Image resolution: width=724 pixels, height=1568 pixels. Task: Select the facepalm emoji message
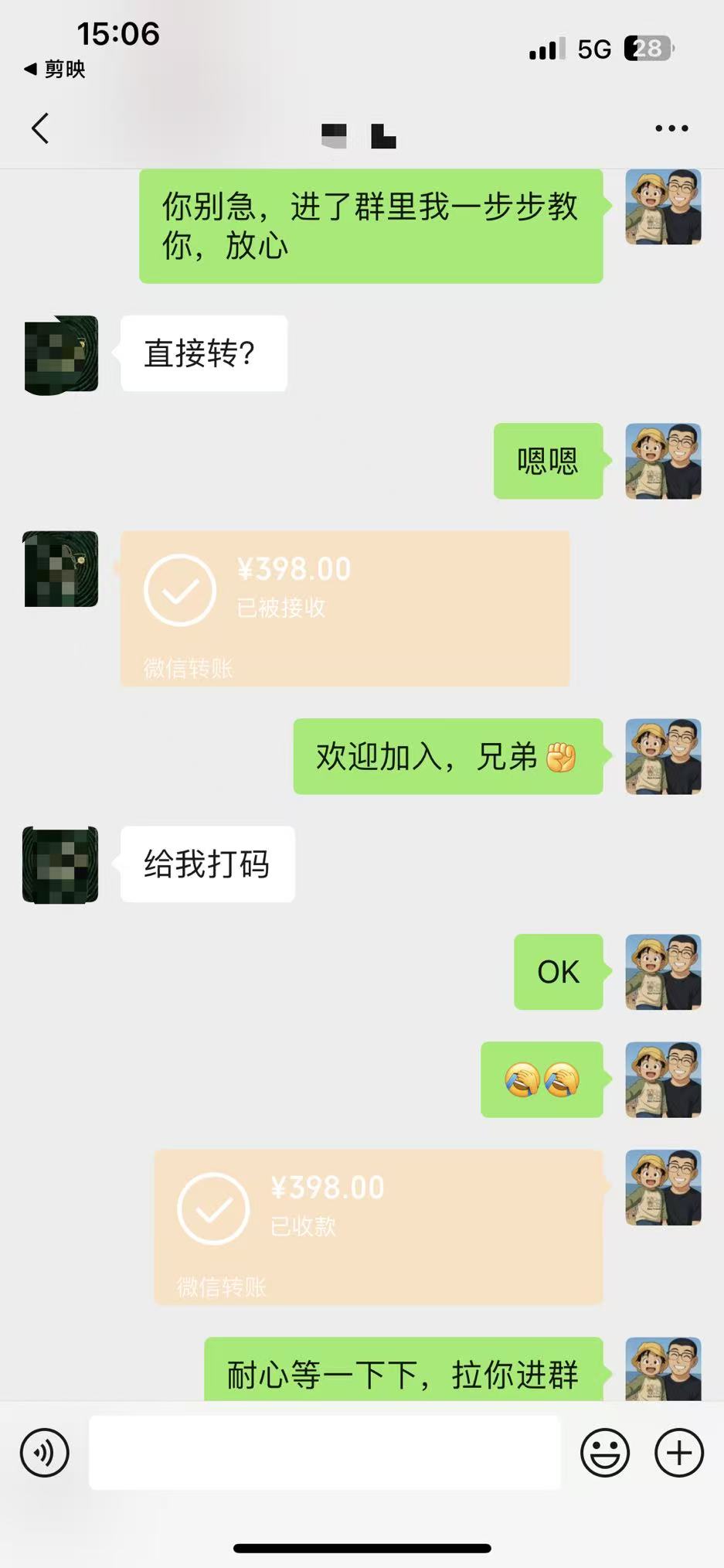coord(542,1080)
